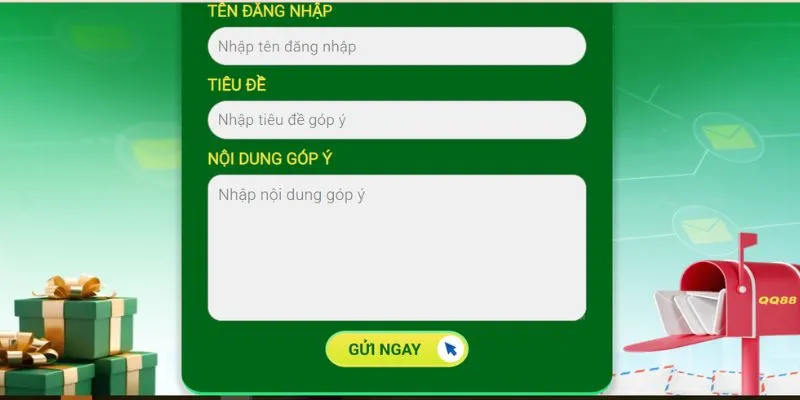Tap the feedback content text area

click(396, 247)
